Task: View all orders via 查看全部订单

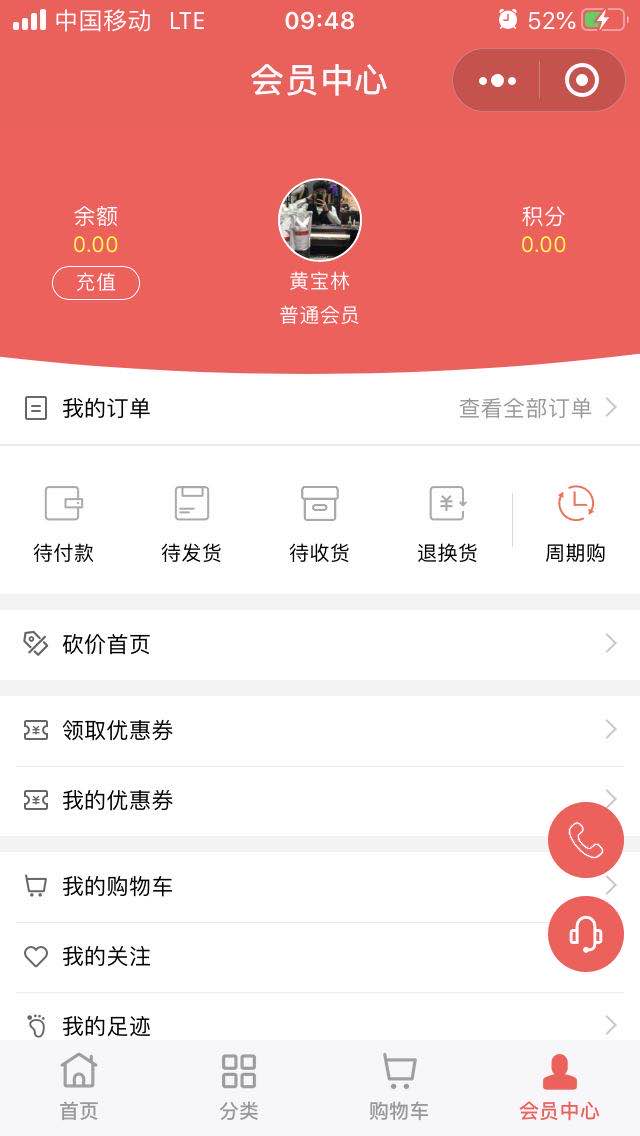Action: [x=537, y=408]
